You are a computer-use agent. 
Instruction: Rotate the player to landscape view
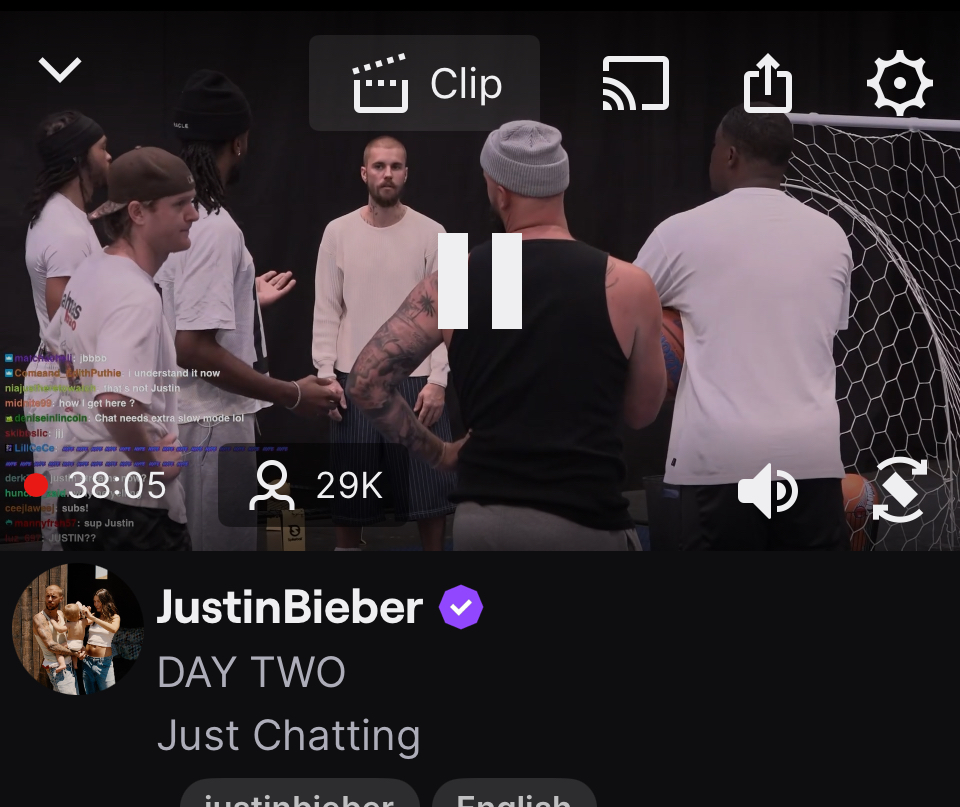coord(899,490)
